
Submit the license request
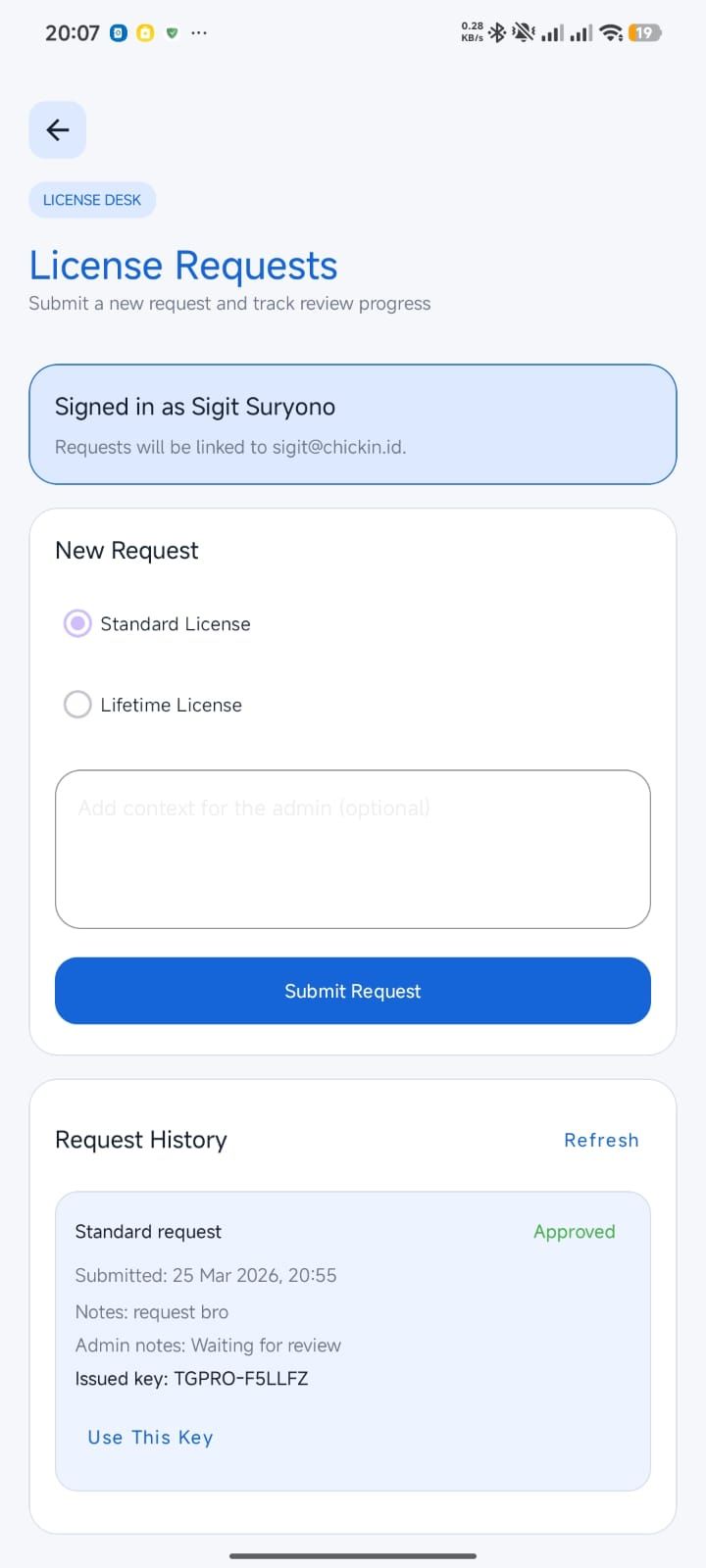point(353,991)
